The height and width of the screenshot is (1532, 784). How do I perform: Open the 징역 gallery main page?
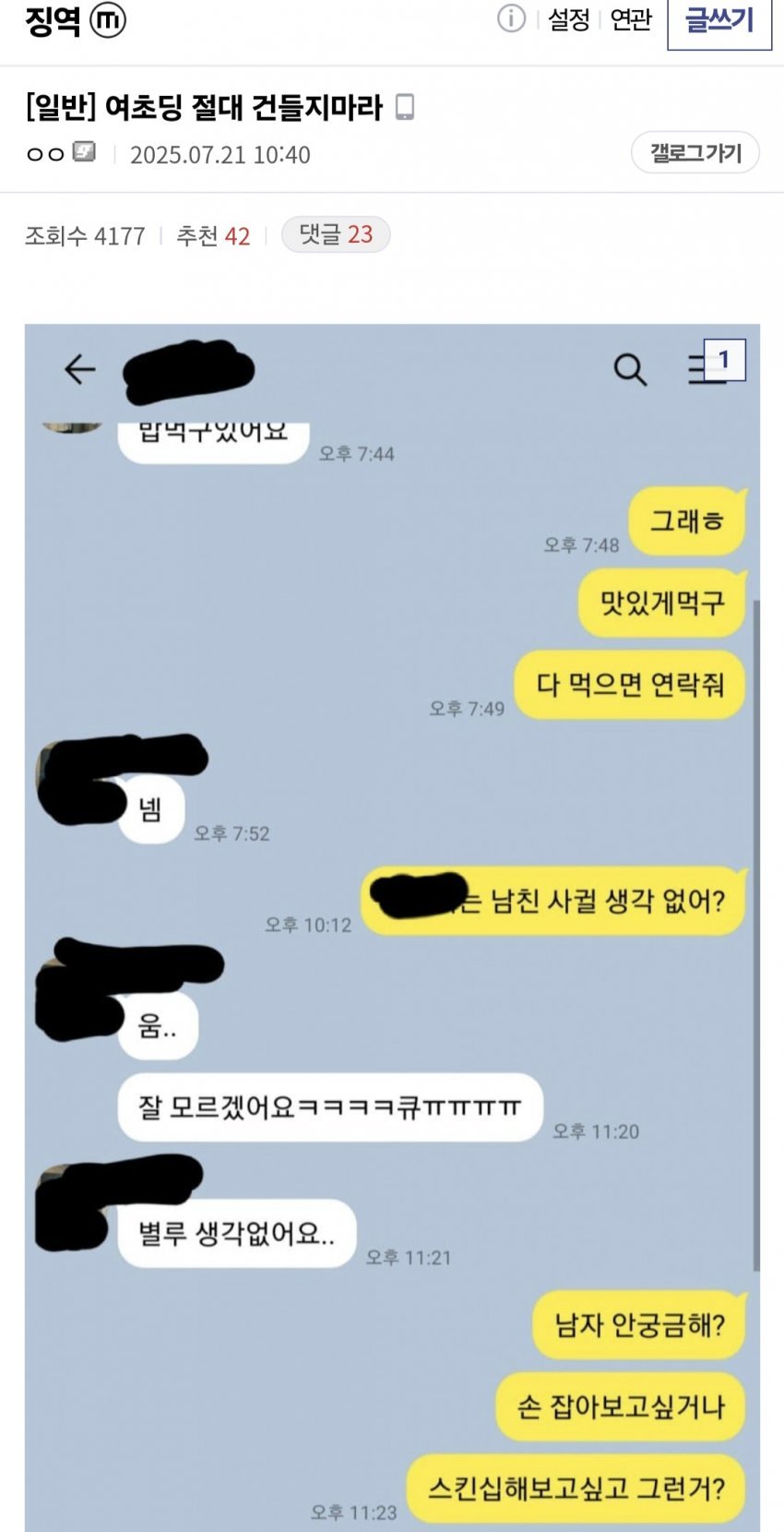pyautogui.click(x=53, y=20)
